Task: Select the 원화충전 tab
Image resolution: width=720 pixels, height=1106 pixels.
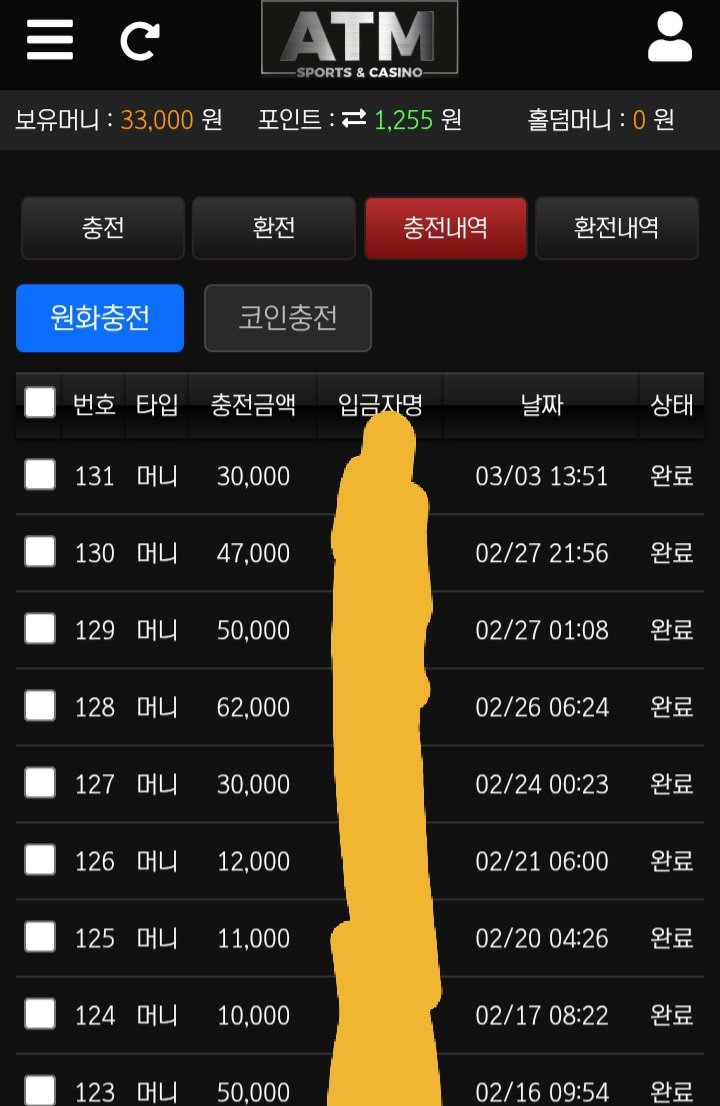Action: pos(100,318)
